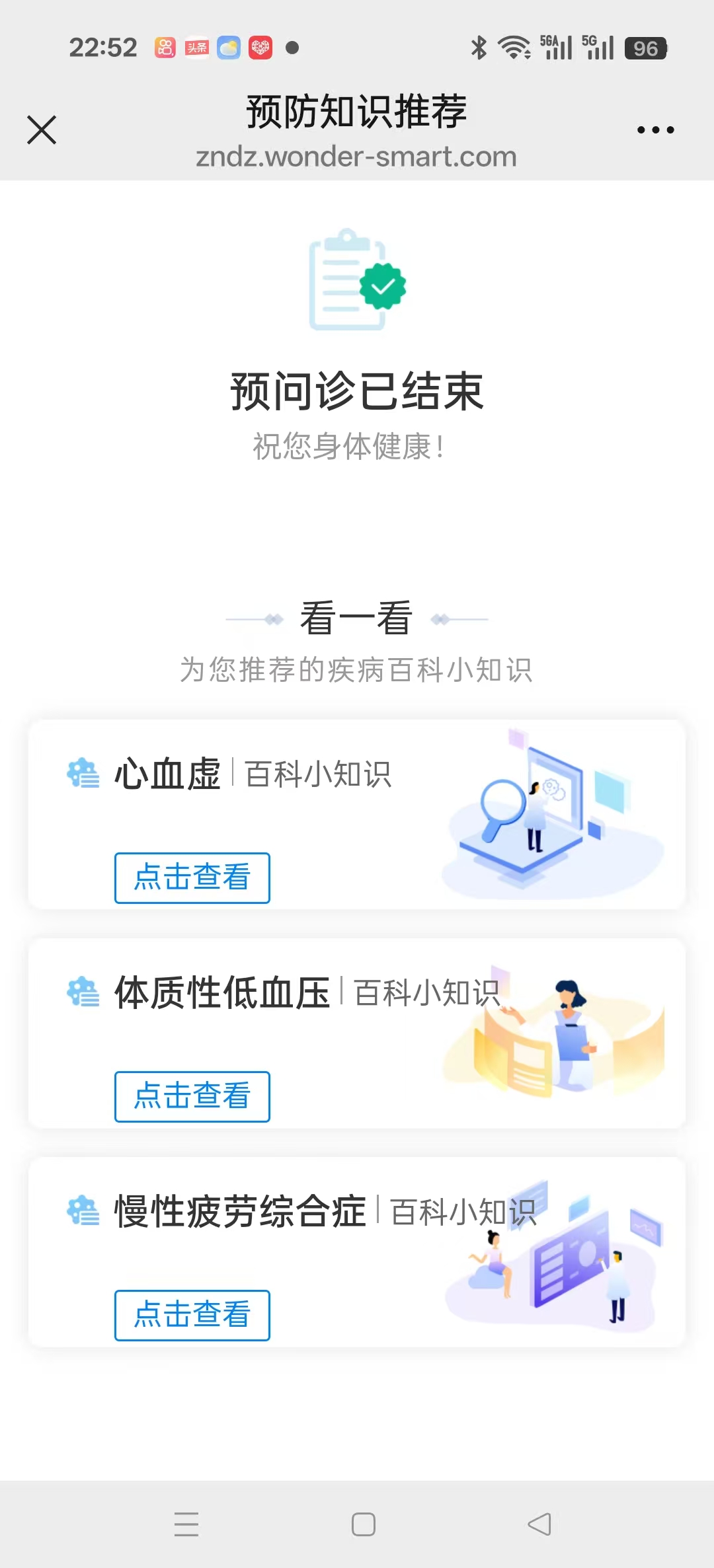Go back using the system back button
This screenshot has height=1568, width=714.
coord(539,1524)
